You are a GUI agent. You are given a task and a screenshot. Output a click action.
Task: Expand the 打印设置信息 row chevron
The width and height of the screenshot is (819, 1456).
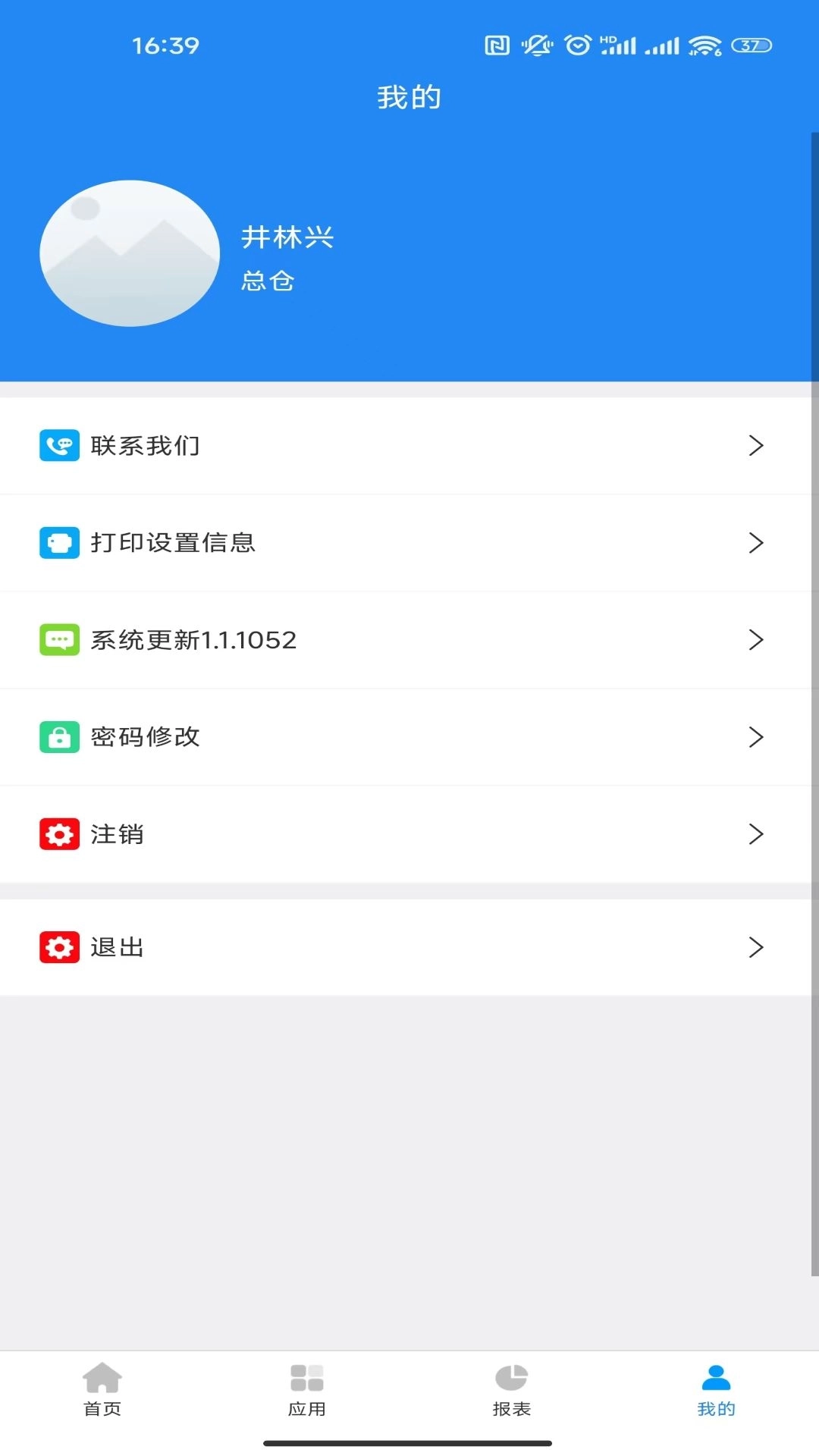click(755, 542)
